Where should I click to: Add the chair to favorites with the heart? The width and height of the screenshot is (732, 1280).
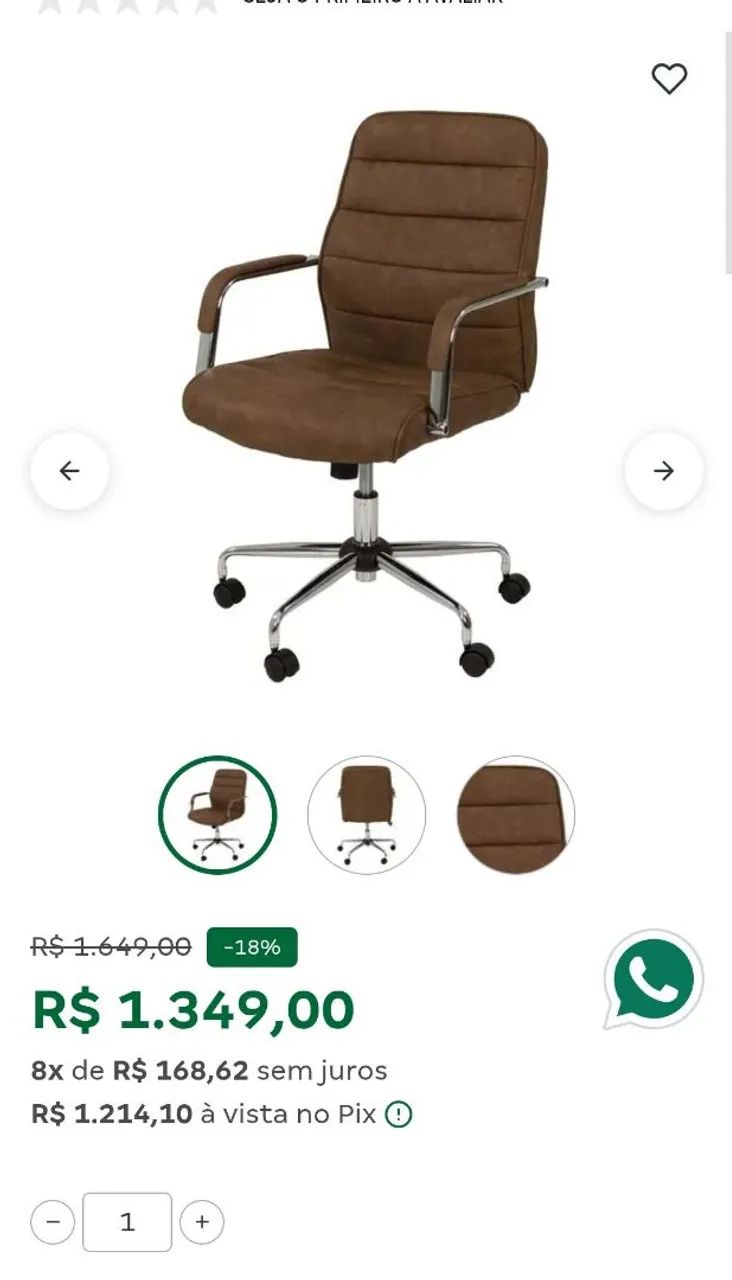point(669,78)
